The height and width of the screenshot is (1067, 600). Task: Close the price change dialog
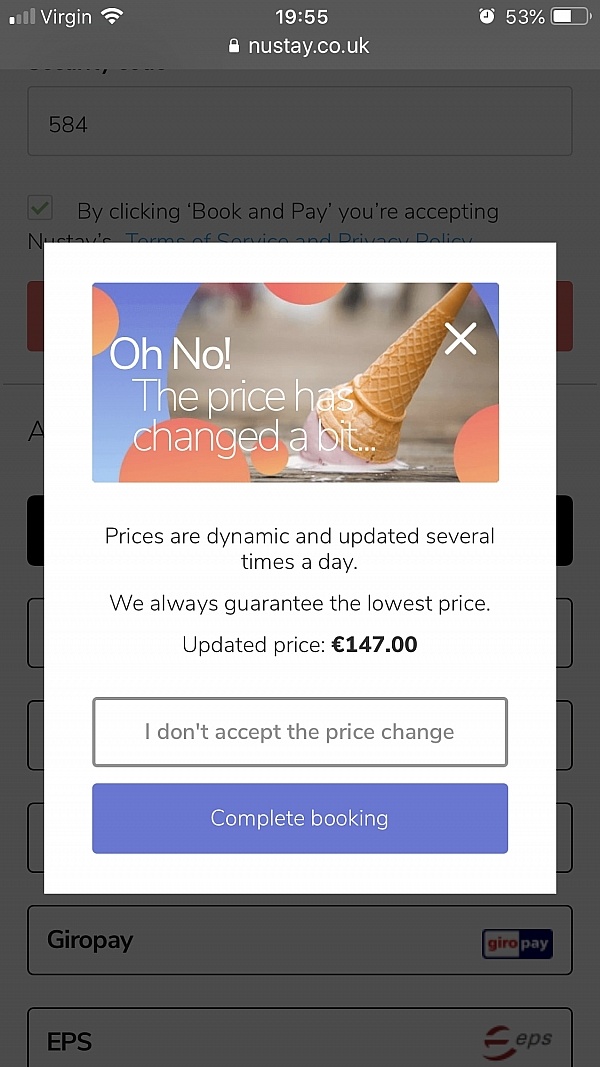click(x=460, y=339)
